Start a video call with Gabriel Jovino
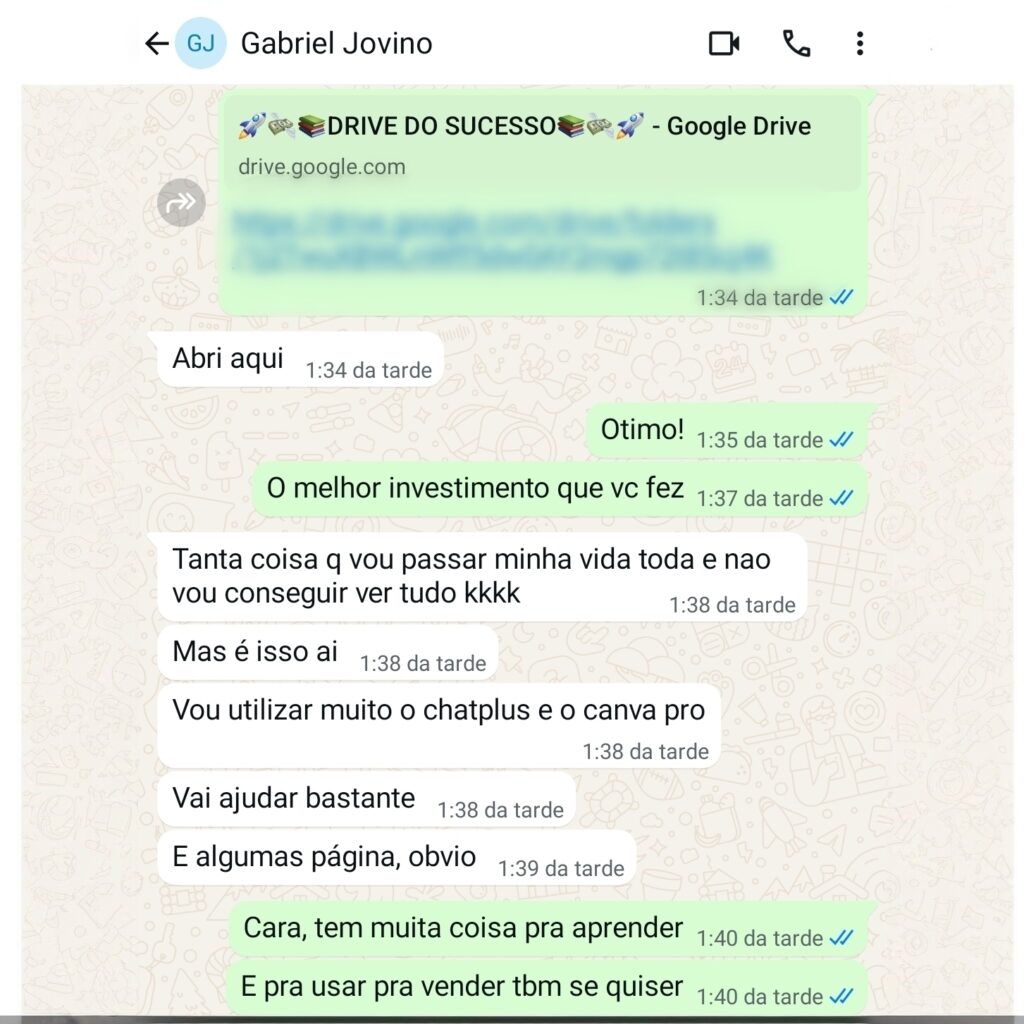 [723, 44]
